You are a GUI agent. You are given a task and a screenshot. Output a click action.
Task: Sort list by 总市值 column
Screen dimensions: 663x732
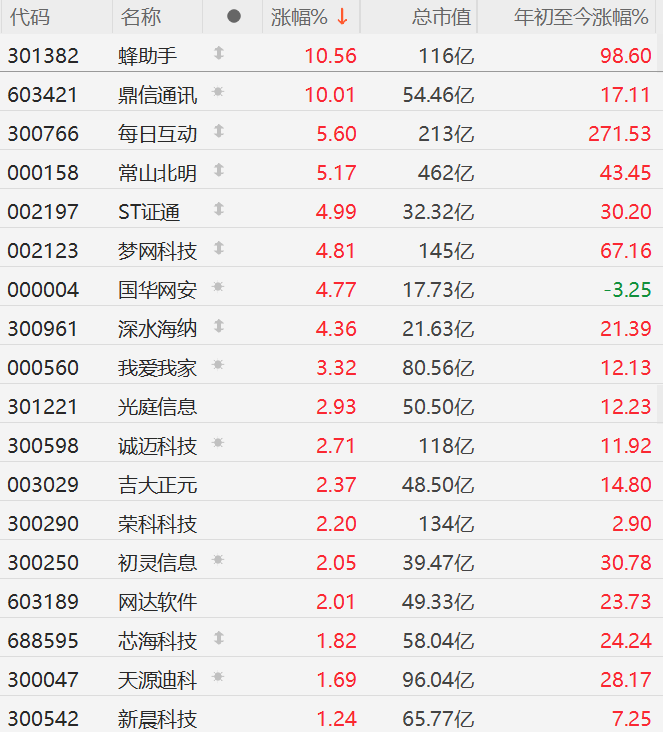point(441,17)
